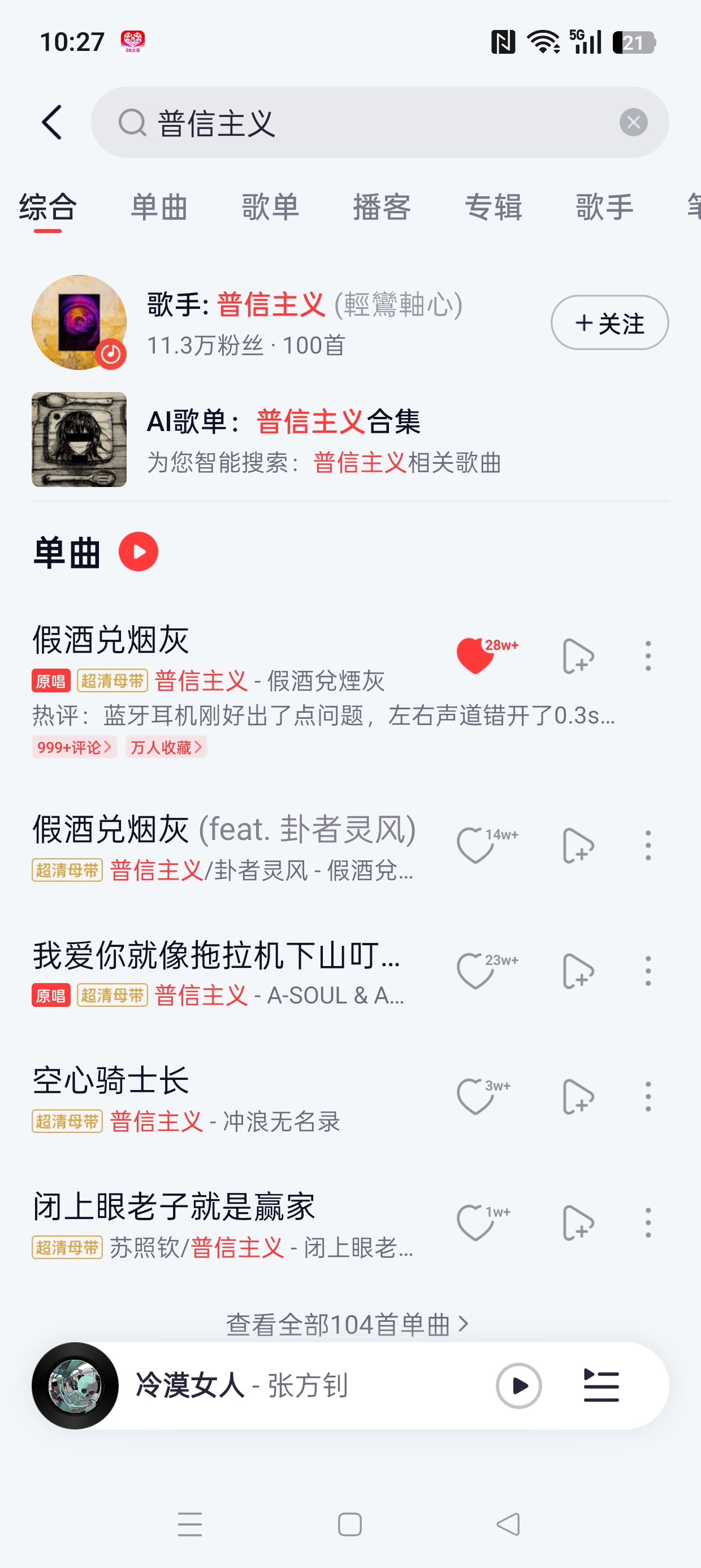
Task: Open 999+评论 for 假酒兑烟灰
Action: [74, 747]
